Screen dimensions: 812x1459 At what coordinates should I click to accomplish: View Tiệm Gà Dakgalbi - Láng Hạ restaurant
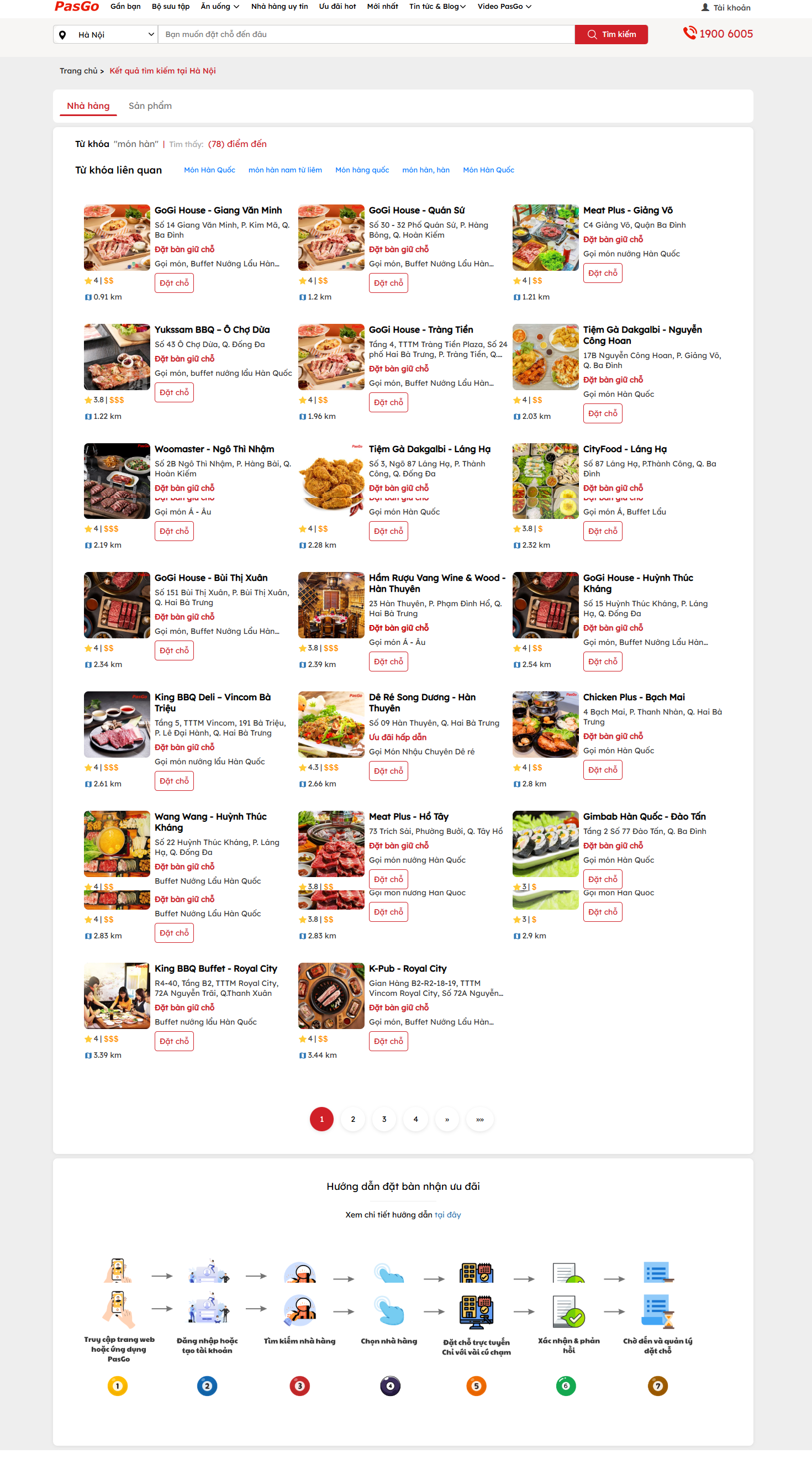[429, 449]
